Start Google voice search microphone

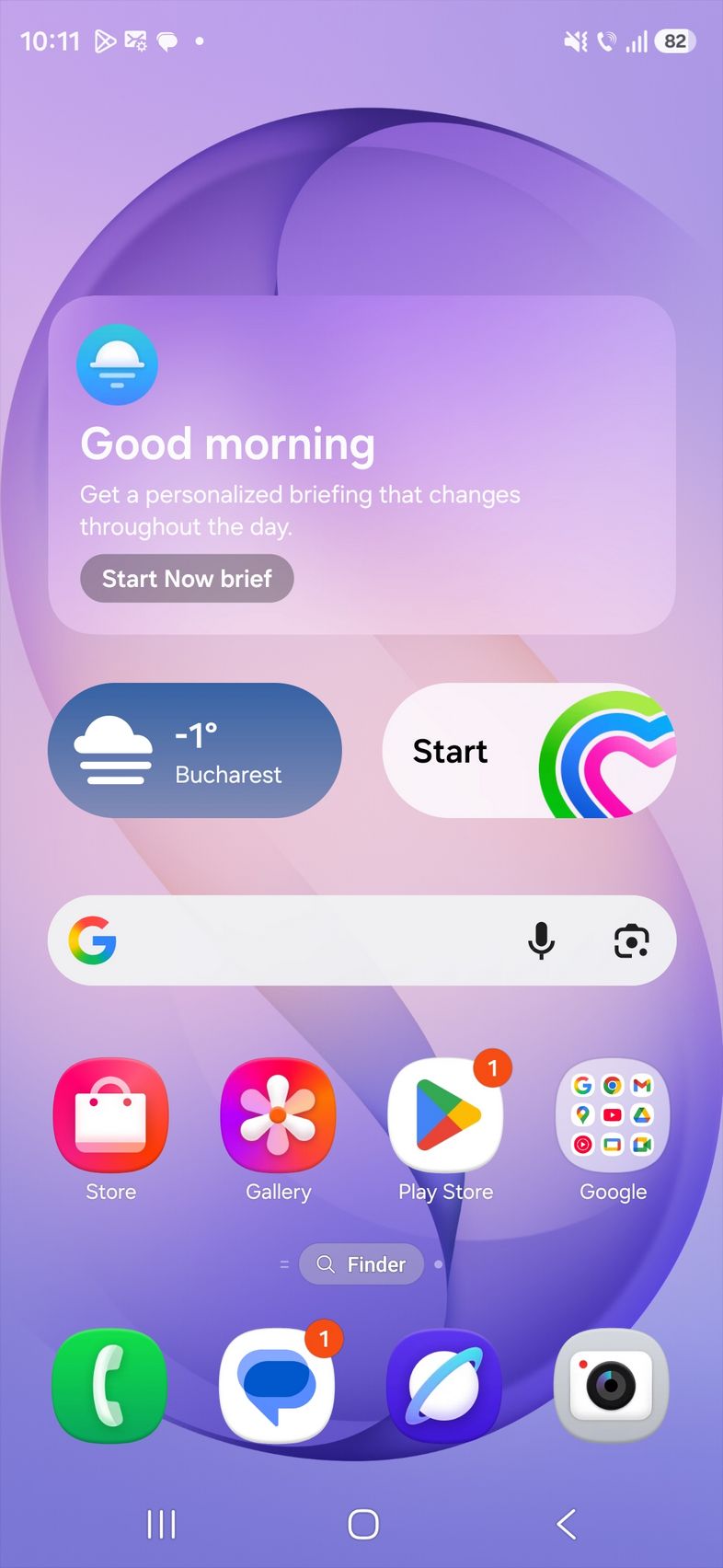click(541, 940)
